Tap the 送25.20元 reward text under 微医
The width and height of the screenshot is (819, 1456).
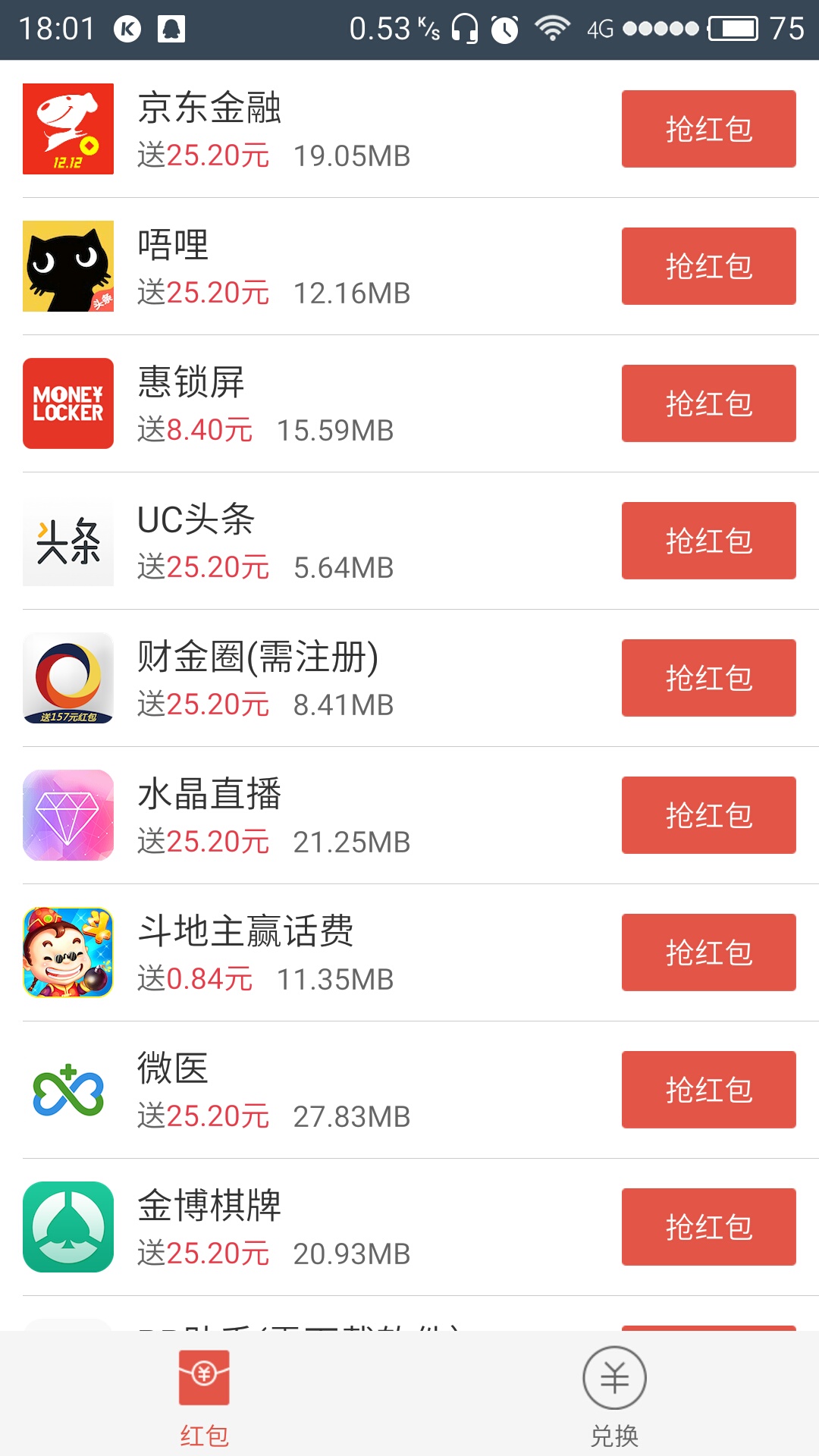click(x=203, y=1116)
